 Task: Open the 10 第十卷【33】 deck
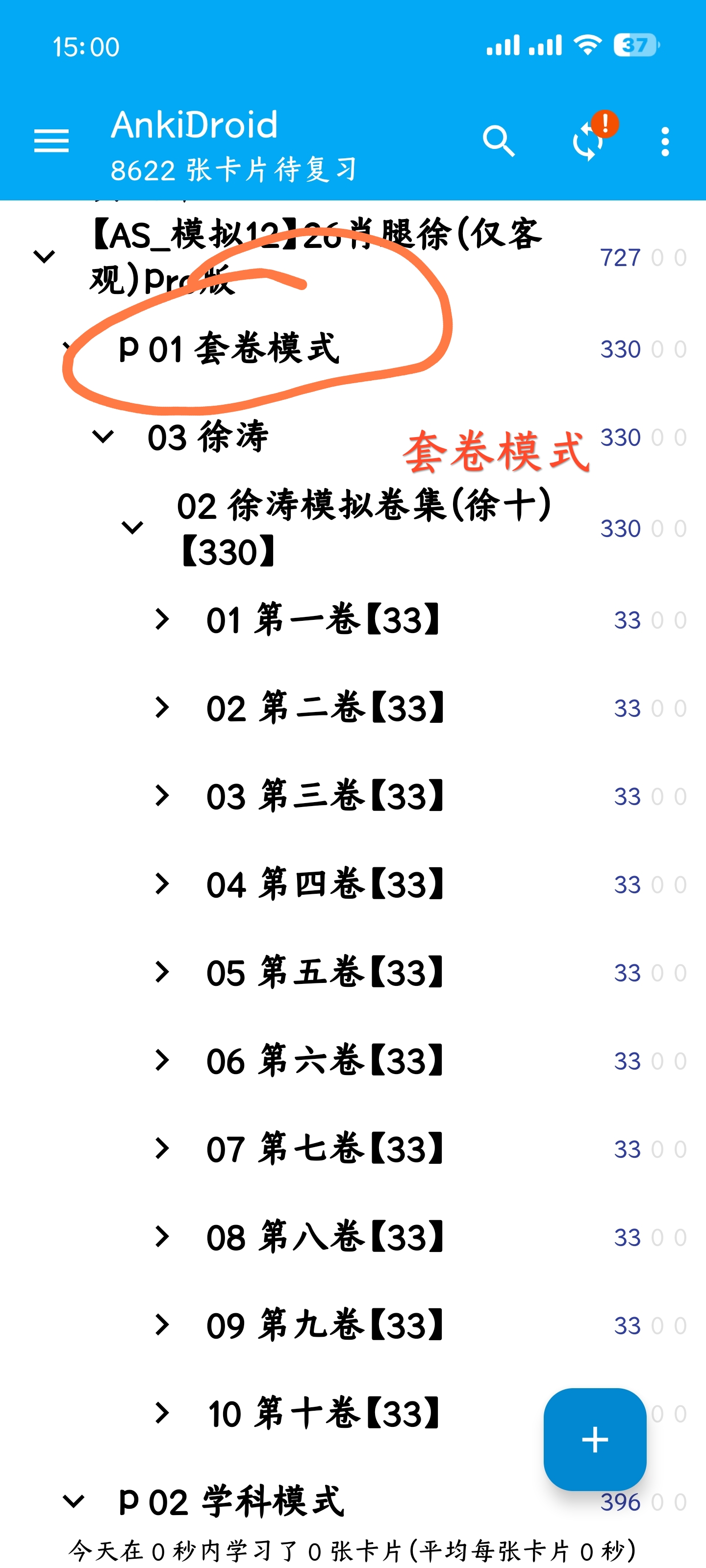[x=323, y=1413]
